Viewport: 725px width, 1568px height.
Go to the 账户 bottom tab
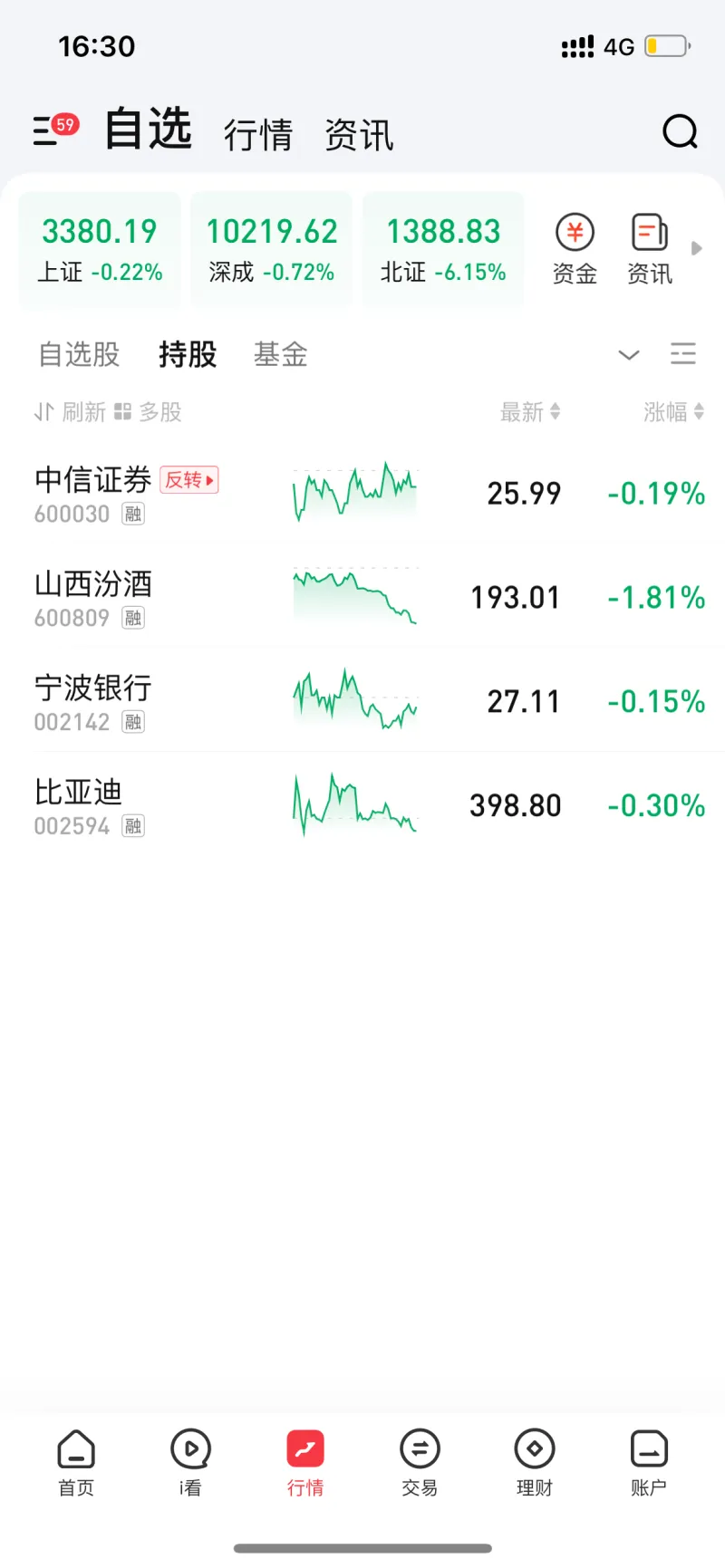(649, 1463)
